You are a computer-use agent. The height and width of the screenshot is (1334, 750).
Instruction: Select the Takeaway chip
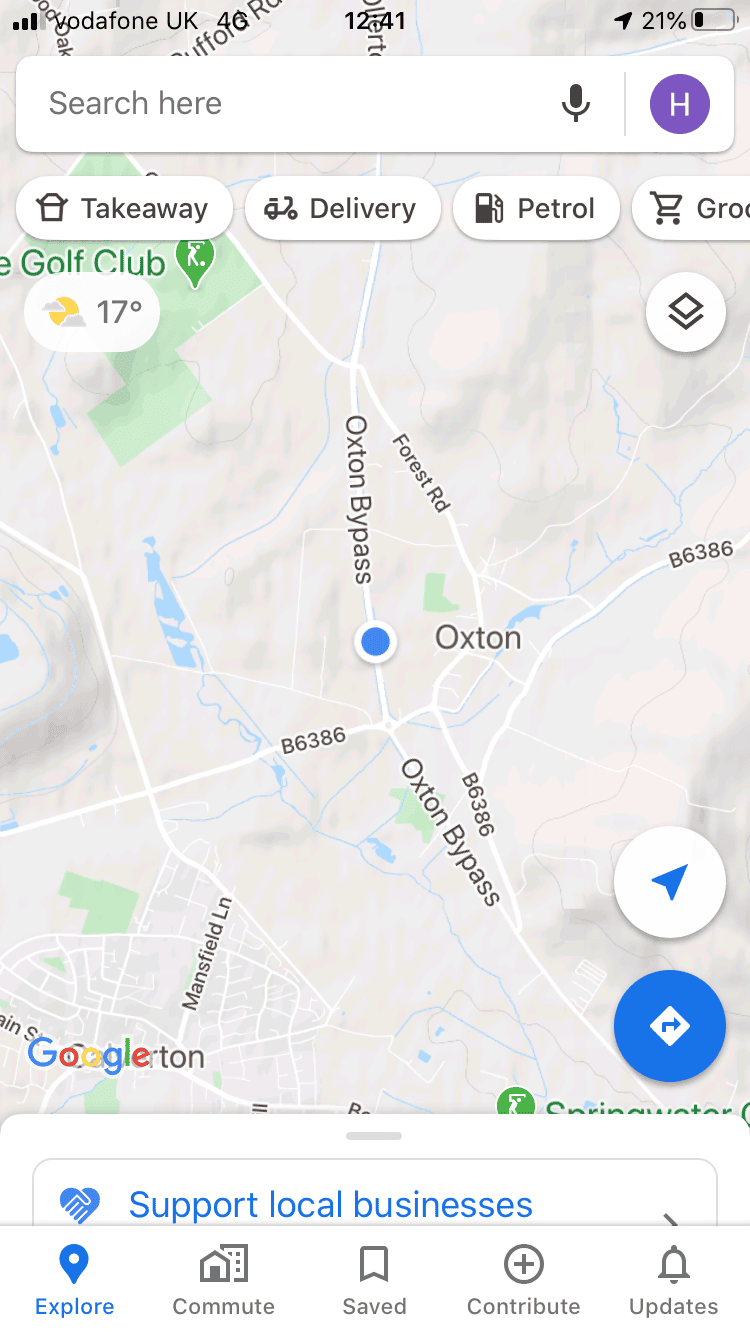pos(124,208)
